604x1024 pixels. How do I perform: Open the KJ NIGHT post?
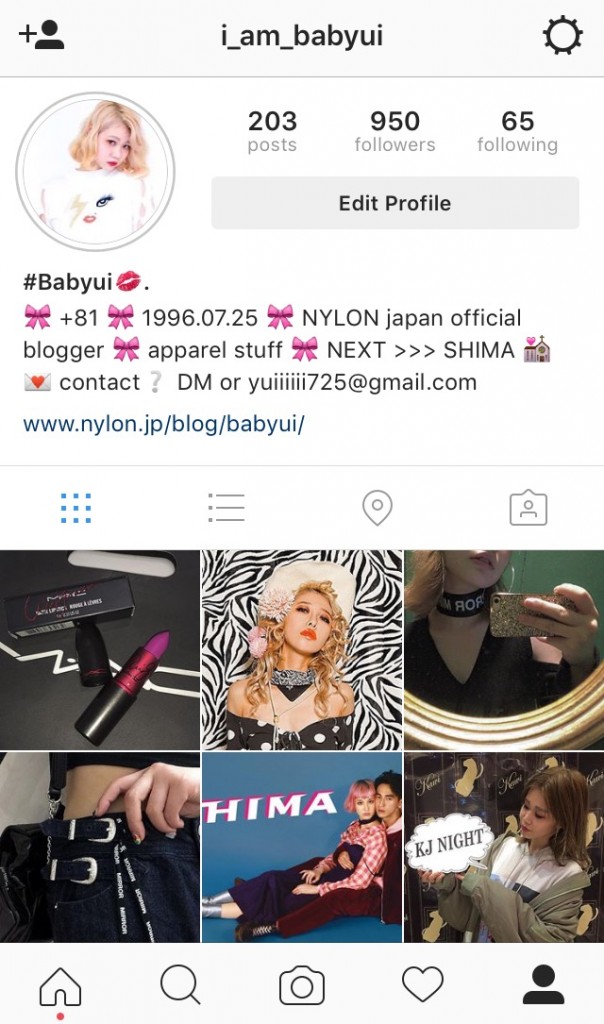coord(504,847)
